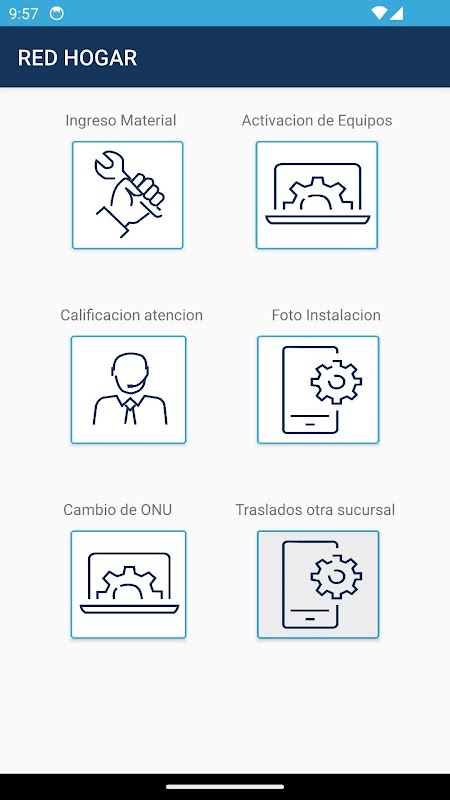Image resolution: width=450 pixels, height=800 pixels.
Task: Select the Calificacion atencion tile
Action: 129,390
